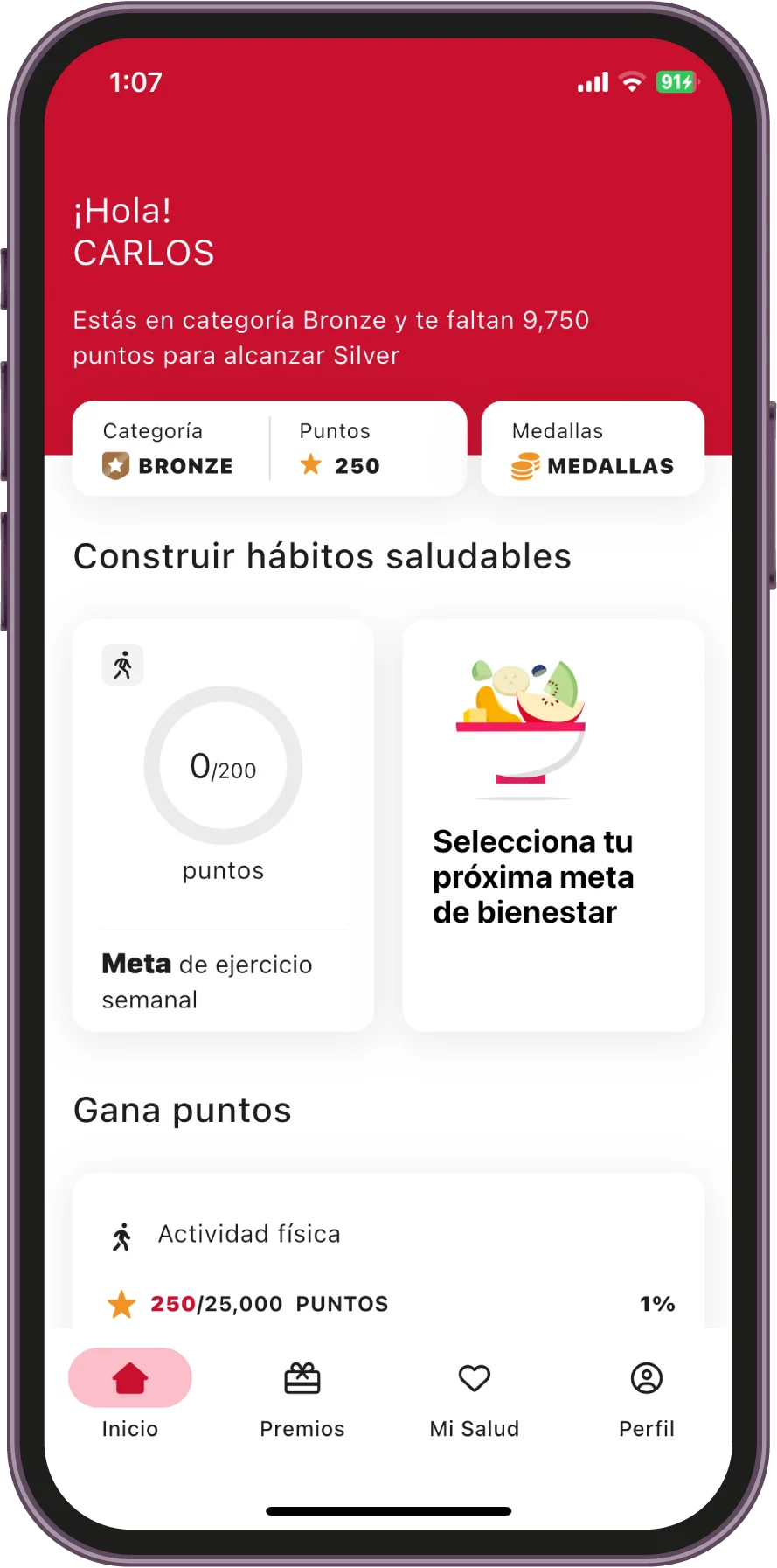Open the weekly exercise goal card
Screen dimensions: 777x1568
coord(223,825)
